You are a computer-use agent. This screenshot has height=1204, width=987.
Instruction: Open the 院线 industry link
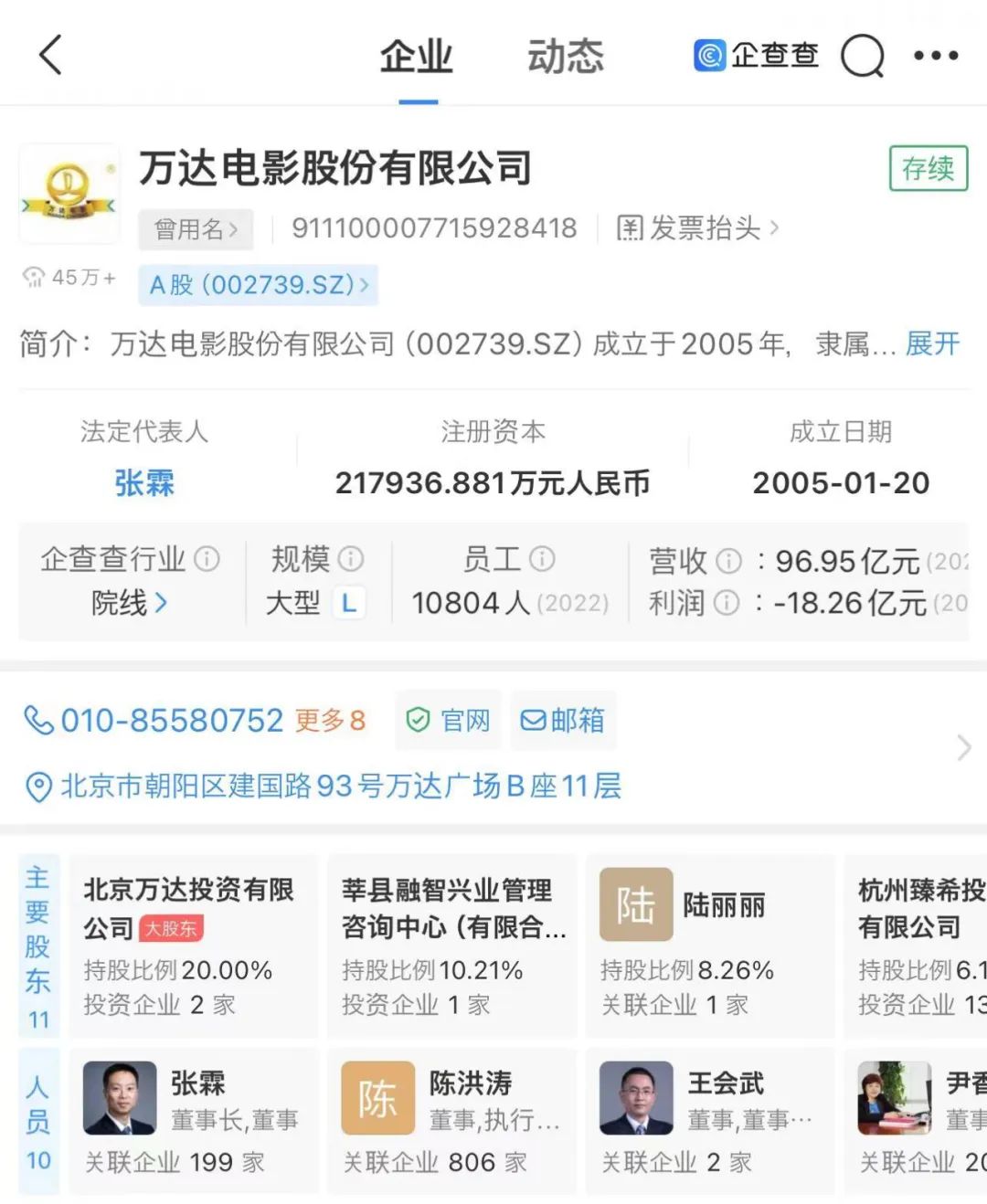(129, 603)
